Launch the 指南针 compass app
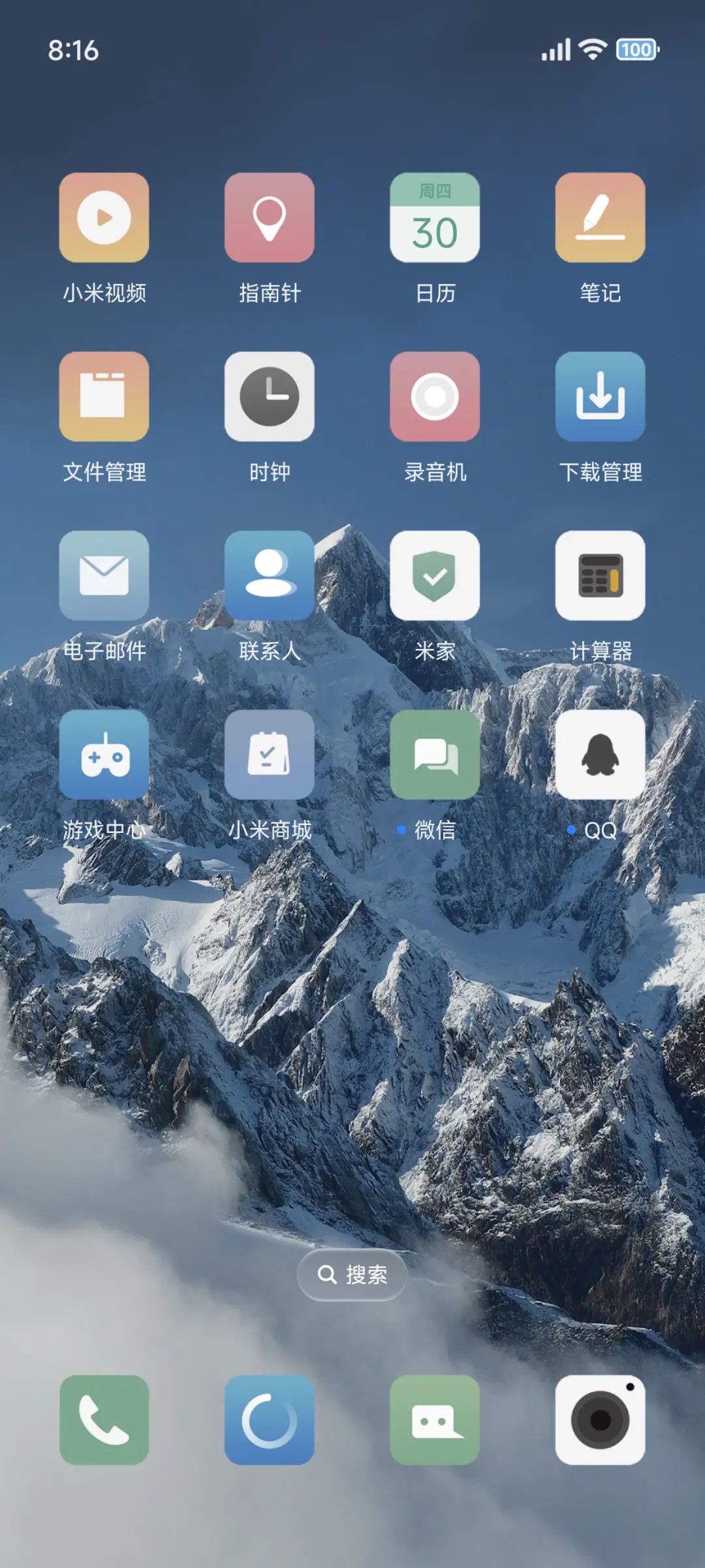The image size is (705, 1568). 270,217
